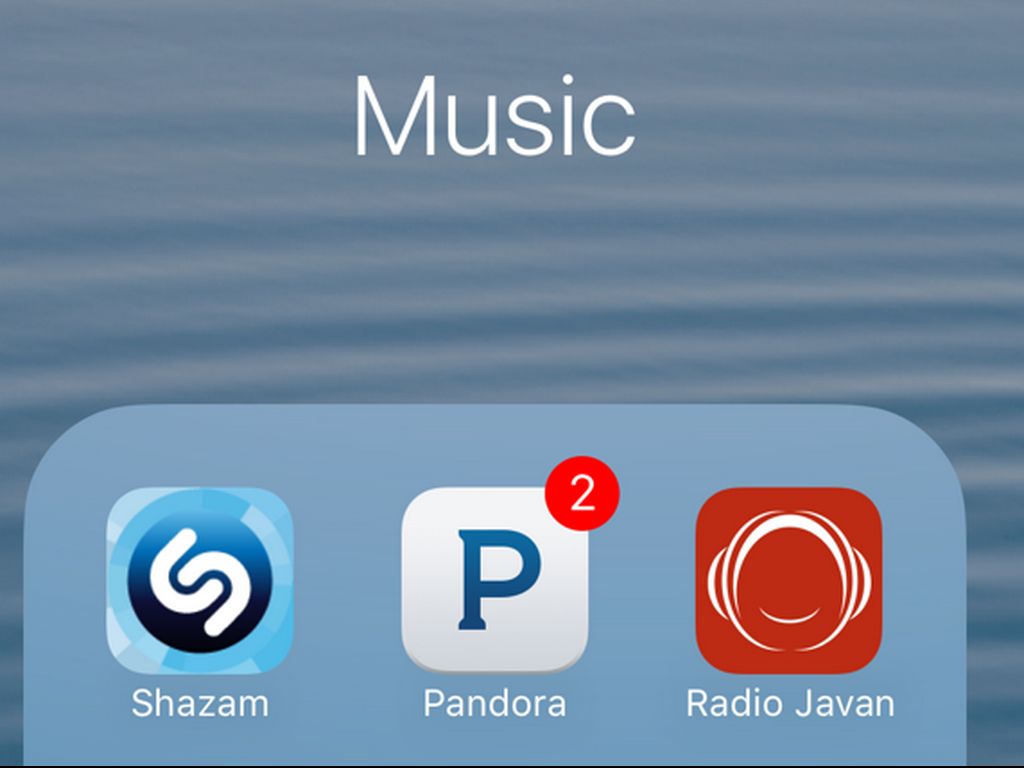Screen dimensions: 1024x768
Task: Launch Pandora with two notifications
Action: click(x=494, y=580)
